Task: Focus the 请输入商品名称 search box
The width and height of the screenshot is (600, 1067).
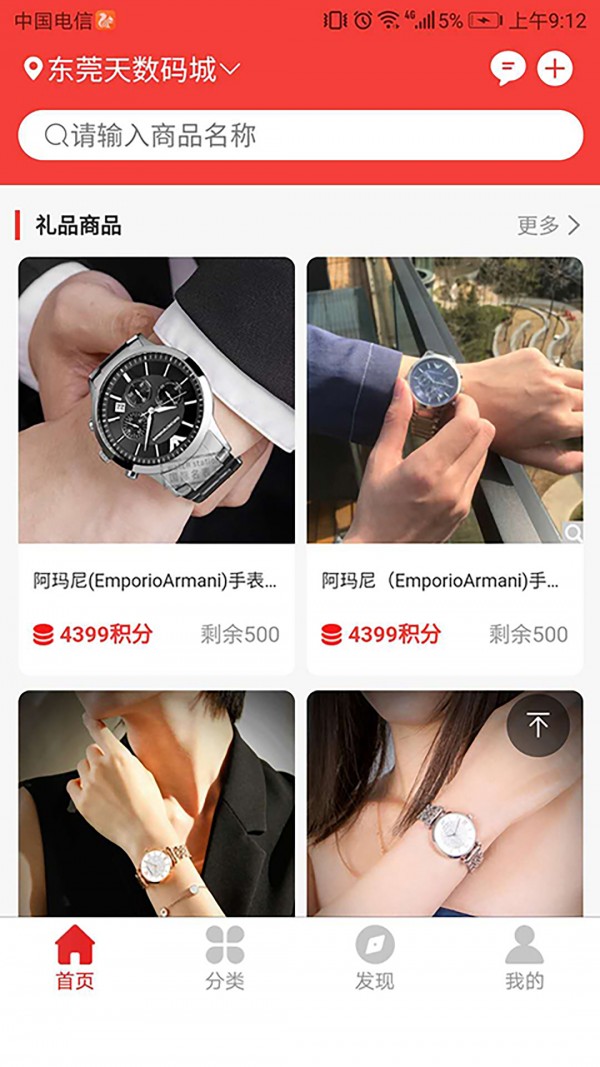Action: pos(300,135)
